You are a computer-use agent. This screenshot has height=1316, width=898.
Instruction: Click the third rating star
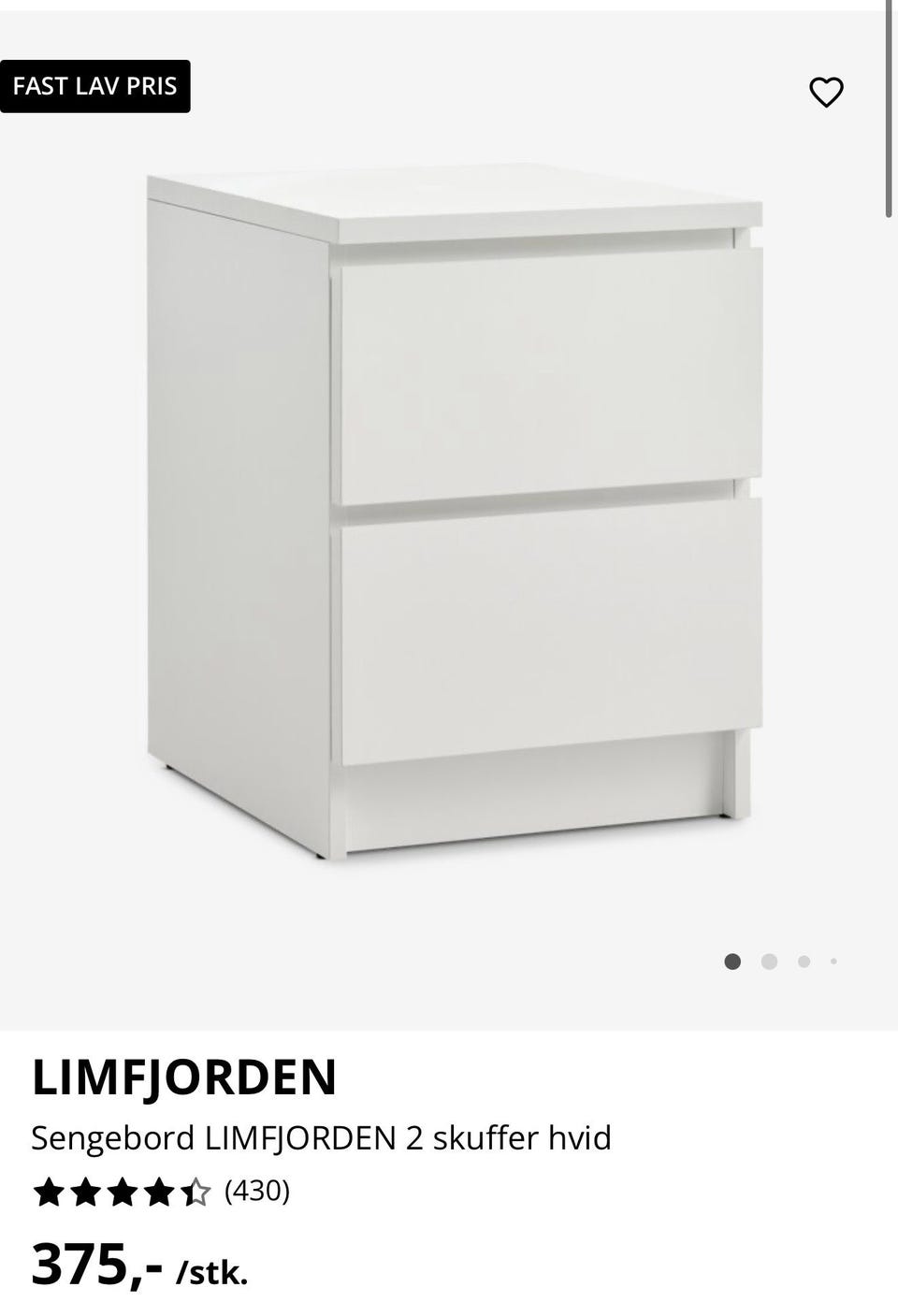120,1192
